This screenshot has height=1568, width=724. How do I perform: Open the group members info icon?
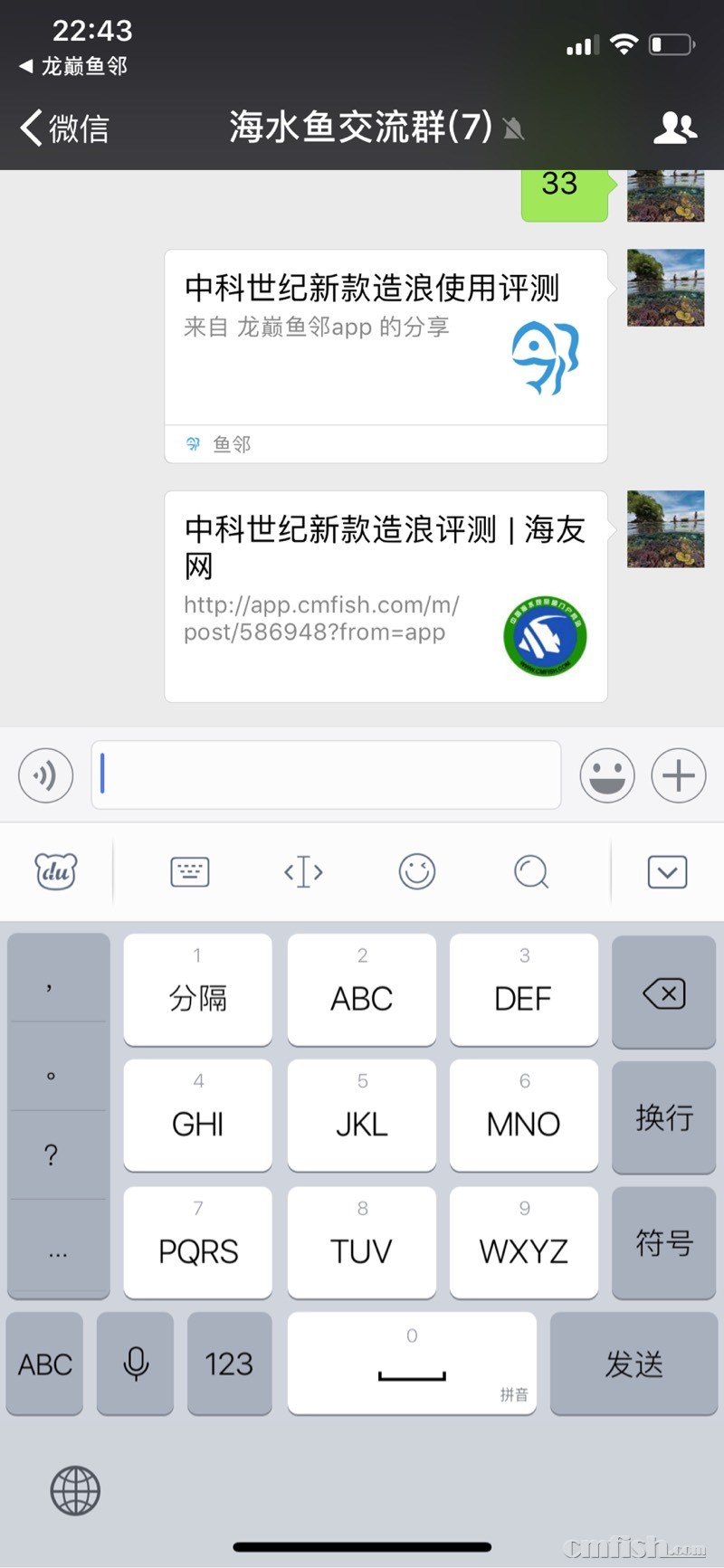[x=675, y=128]
